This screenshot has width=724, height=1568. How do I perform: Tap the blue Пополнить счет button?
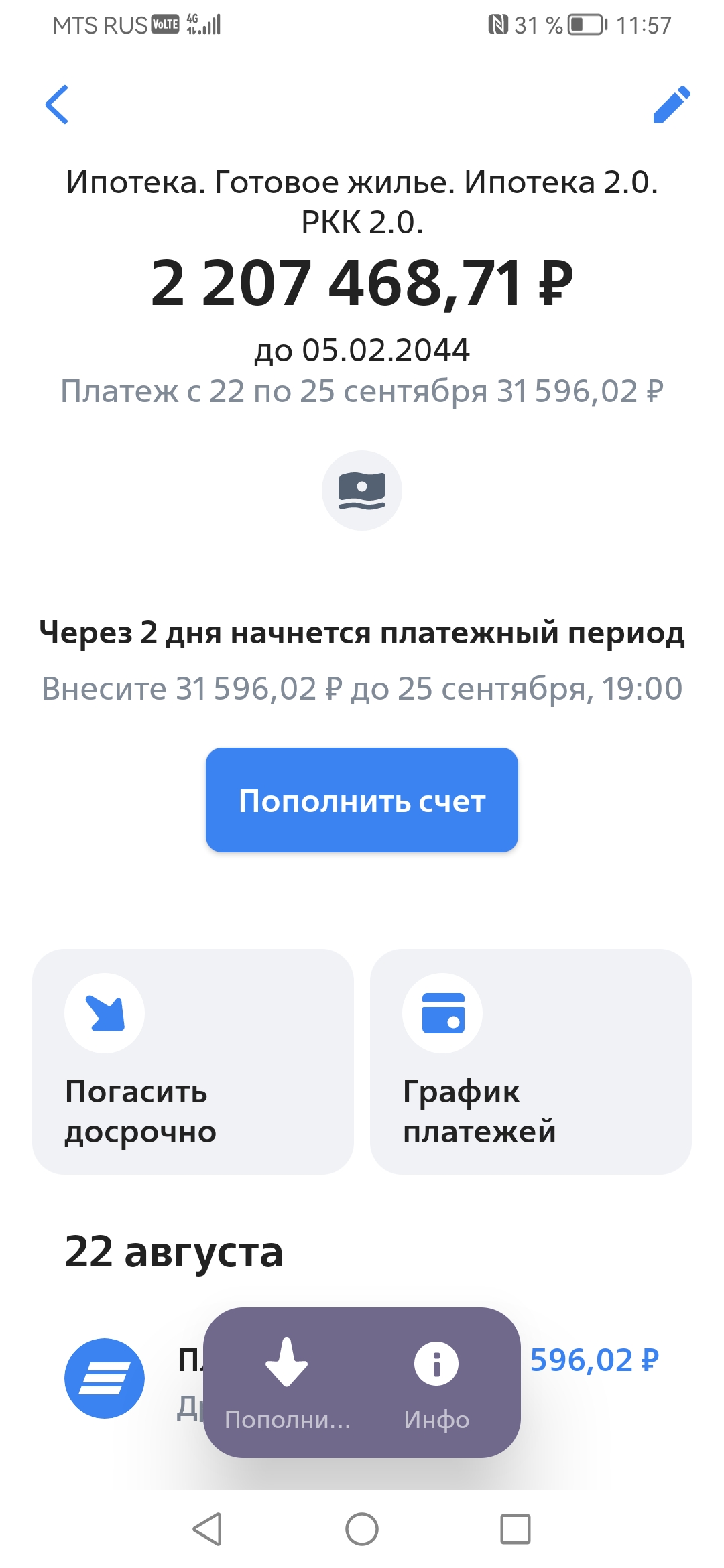coord(362,800)
